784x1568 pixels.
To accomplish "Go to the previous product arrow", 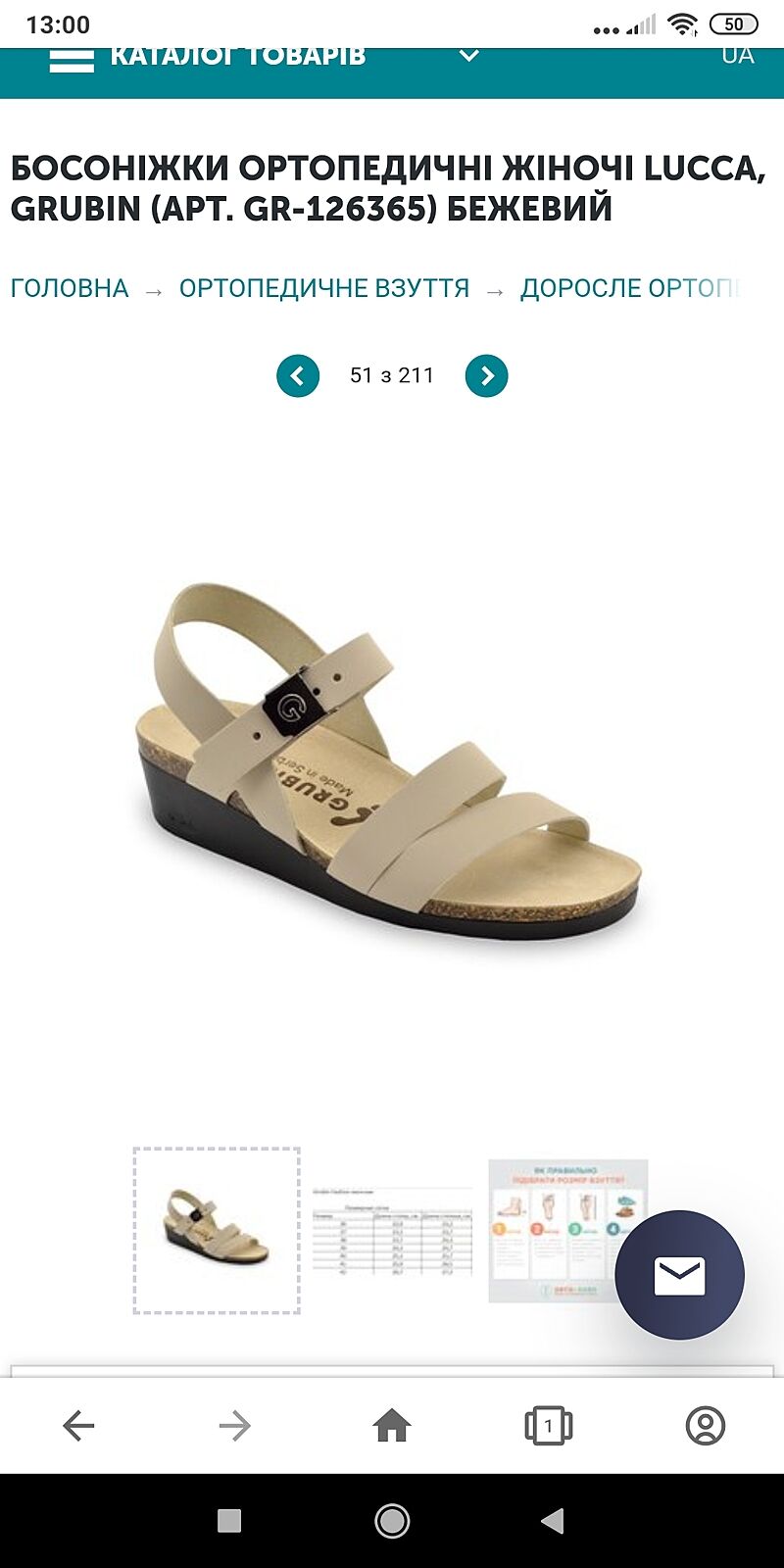I will (x=298, y=375).
